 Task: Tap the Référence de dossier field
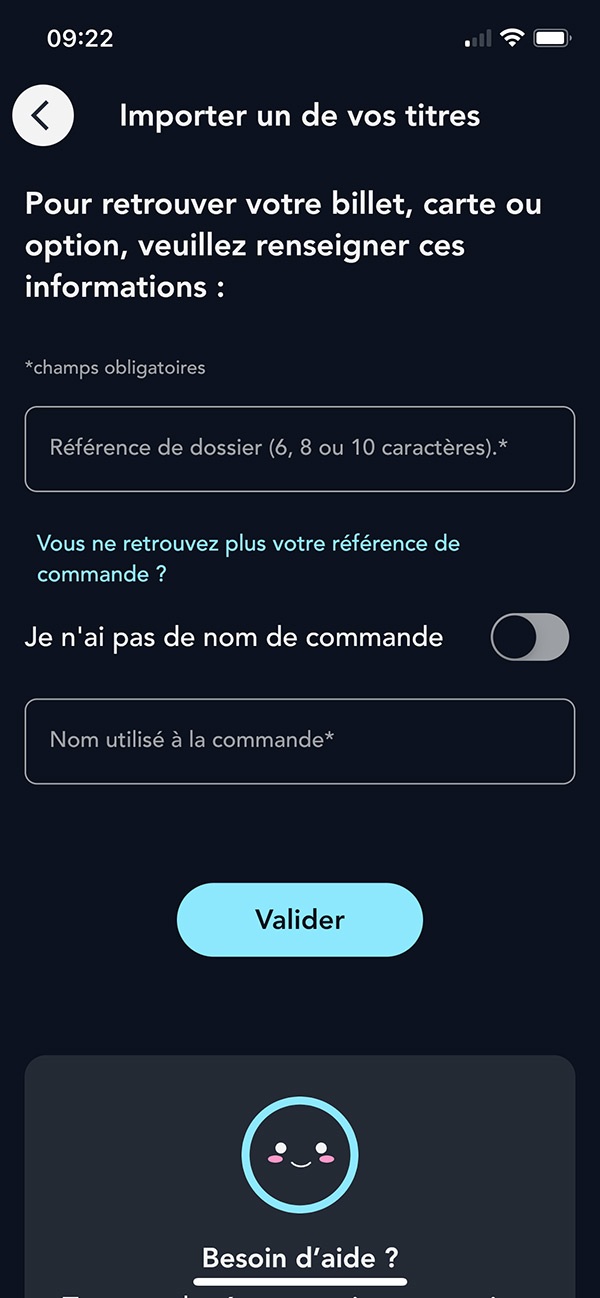(300, 449)
